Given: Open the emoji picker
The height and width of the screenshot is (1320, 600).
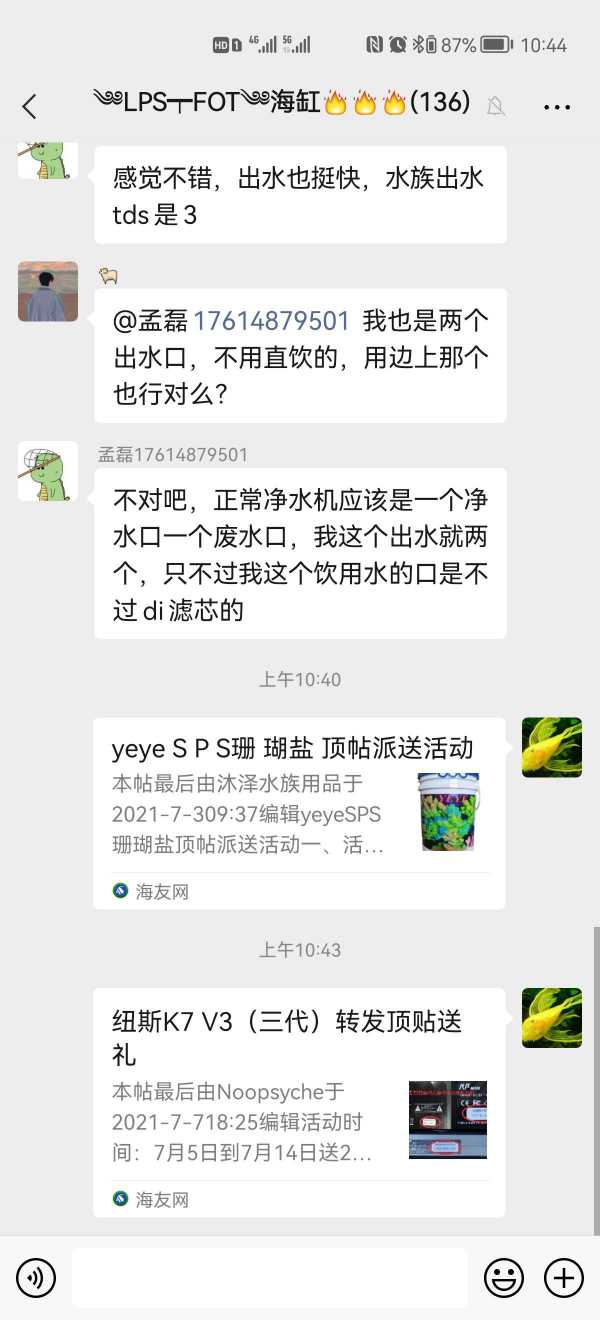Looking at the screenshot, I should click(x=504, y=1277).
